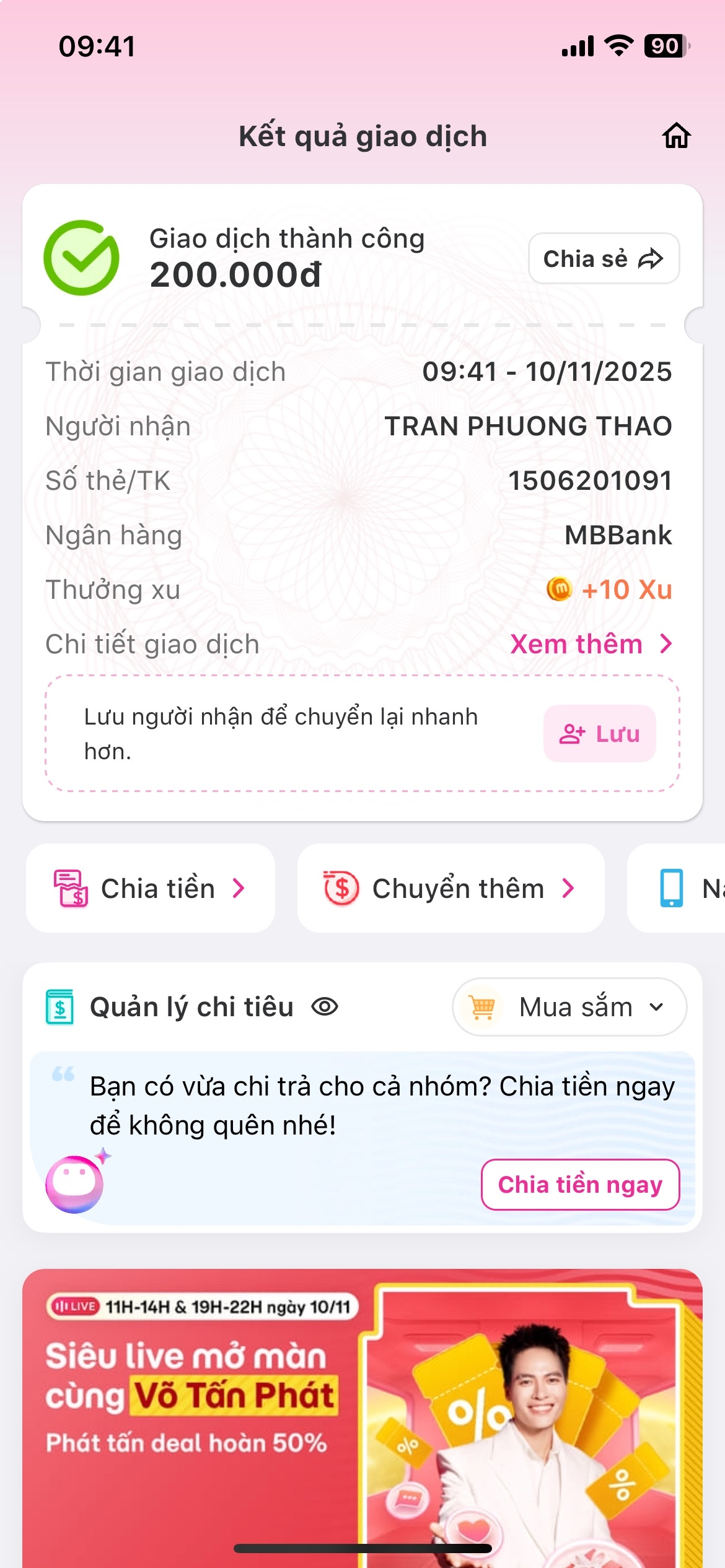The width and height of the screenshot is (725, 1568).
Task: Toggle spending visibility eye icon
Action: click(x=325, y=1007)
